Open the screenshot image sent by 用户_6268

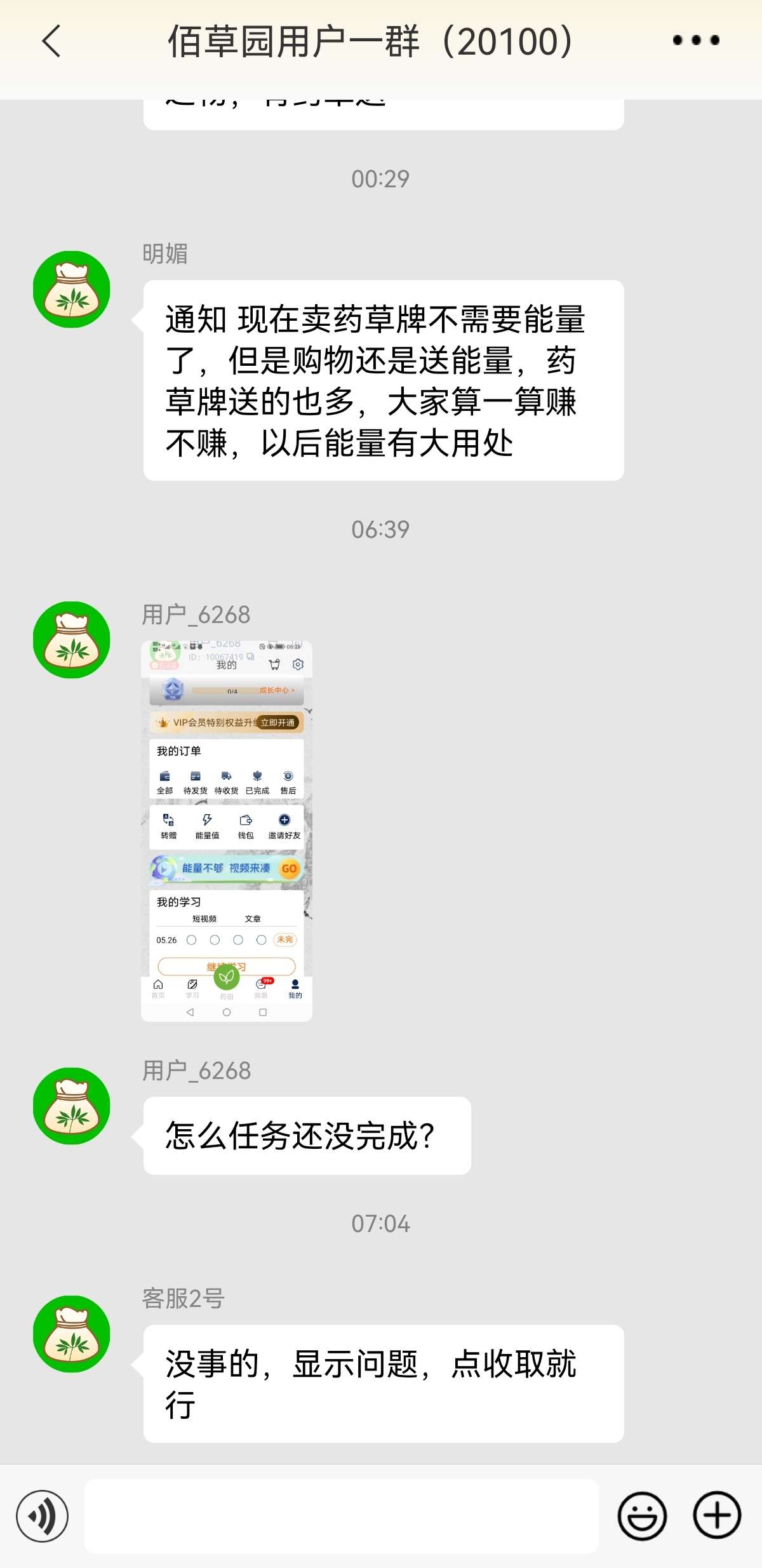point(227,831)
